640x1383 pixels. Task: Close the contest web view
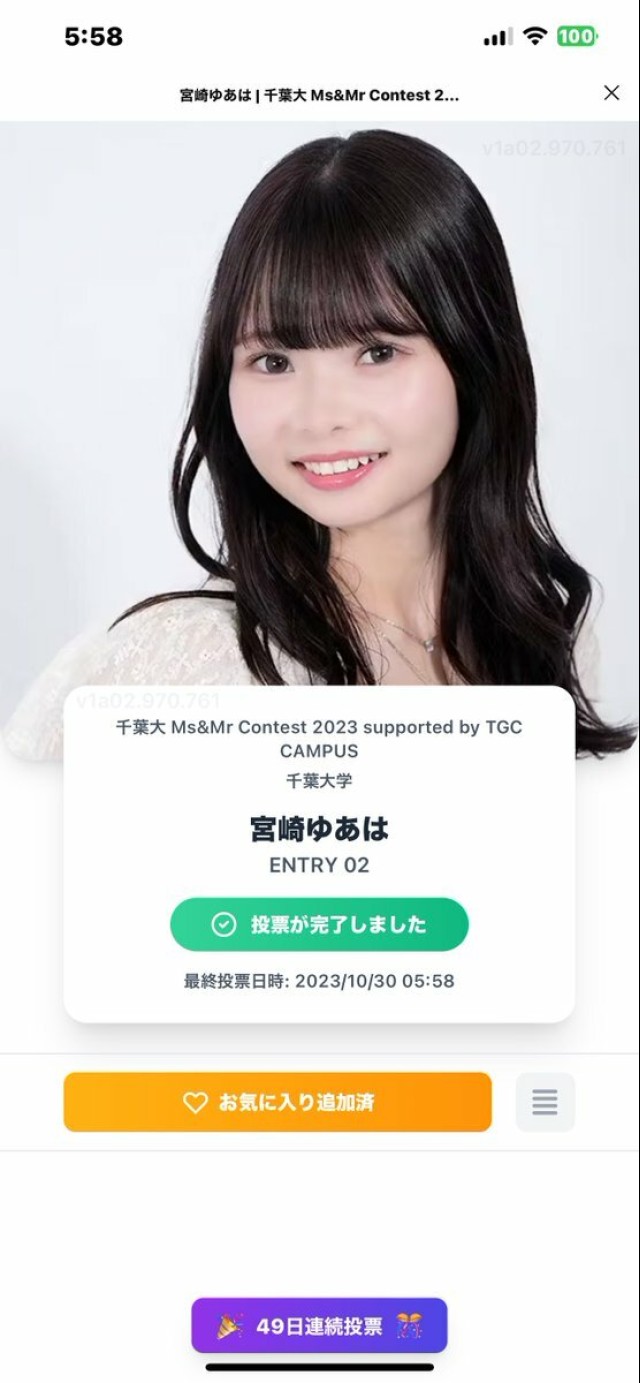[611, 93]
